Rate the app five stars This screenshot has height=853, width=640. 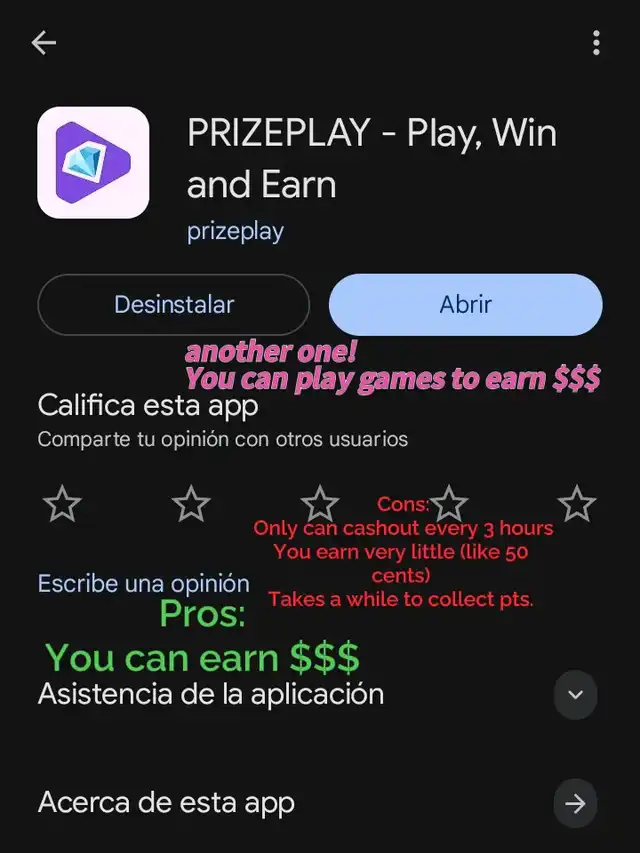click(x=577, y=504)
